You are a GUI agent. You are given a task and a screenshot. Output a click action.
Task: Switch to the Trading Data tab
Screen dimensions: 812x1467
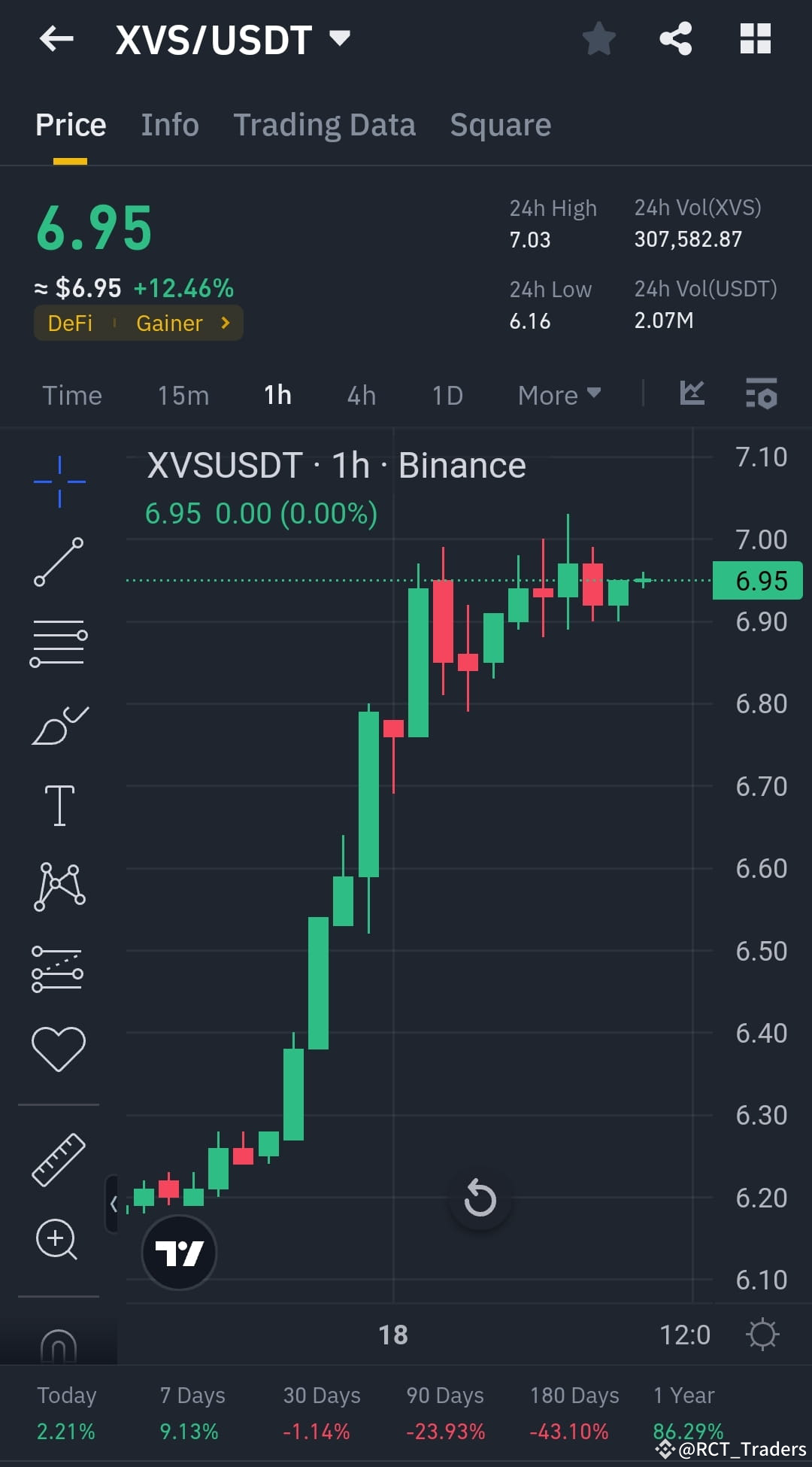[x=325, y=124]
